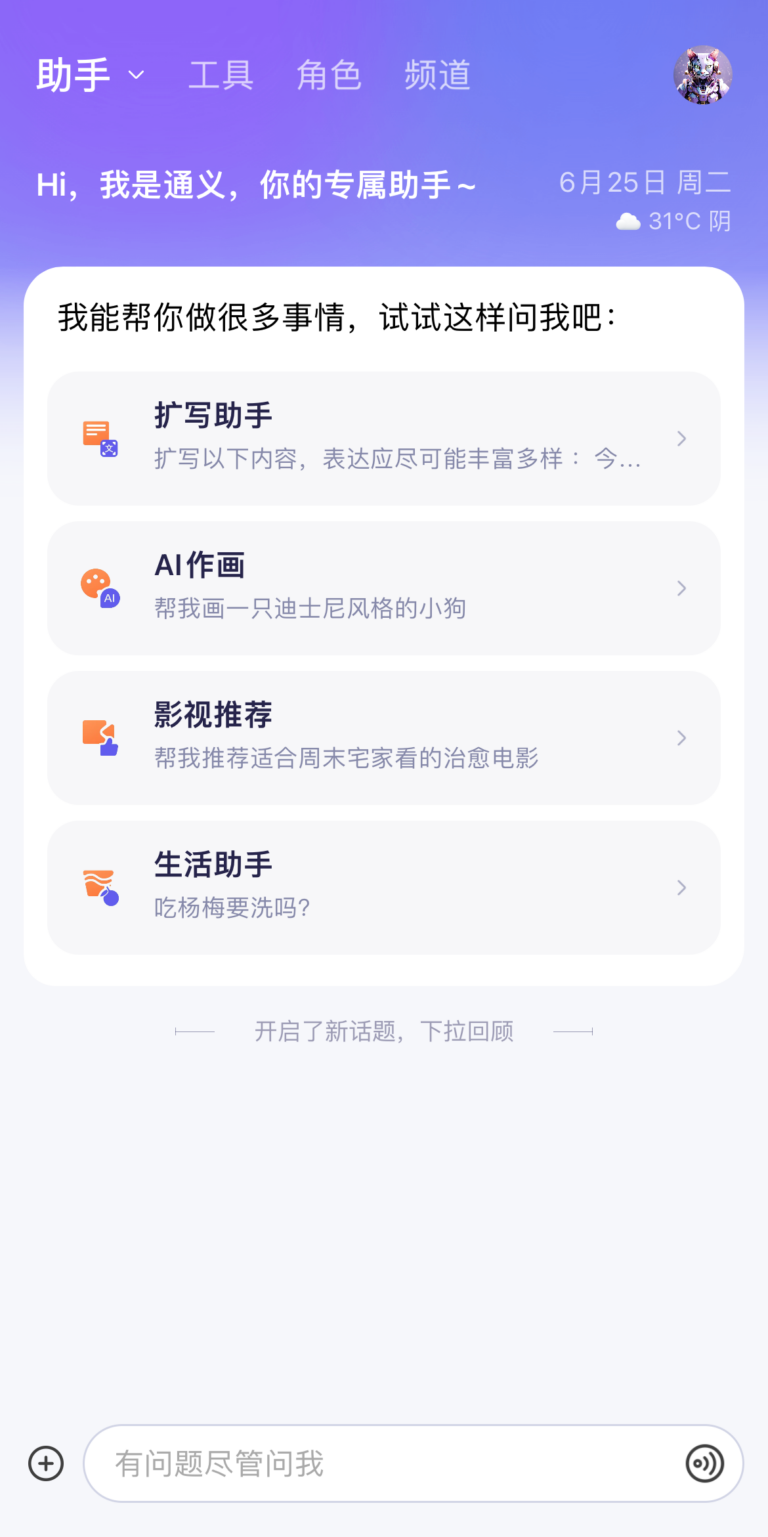Start voice input with the sound icon
The height and width of the screenshot is (1537, 768).
coord(705,1464)
